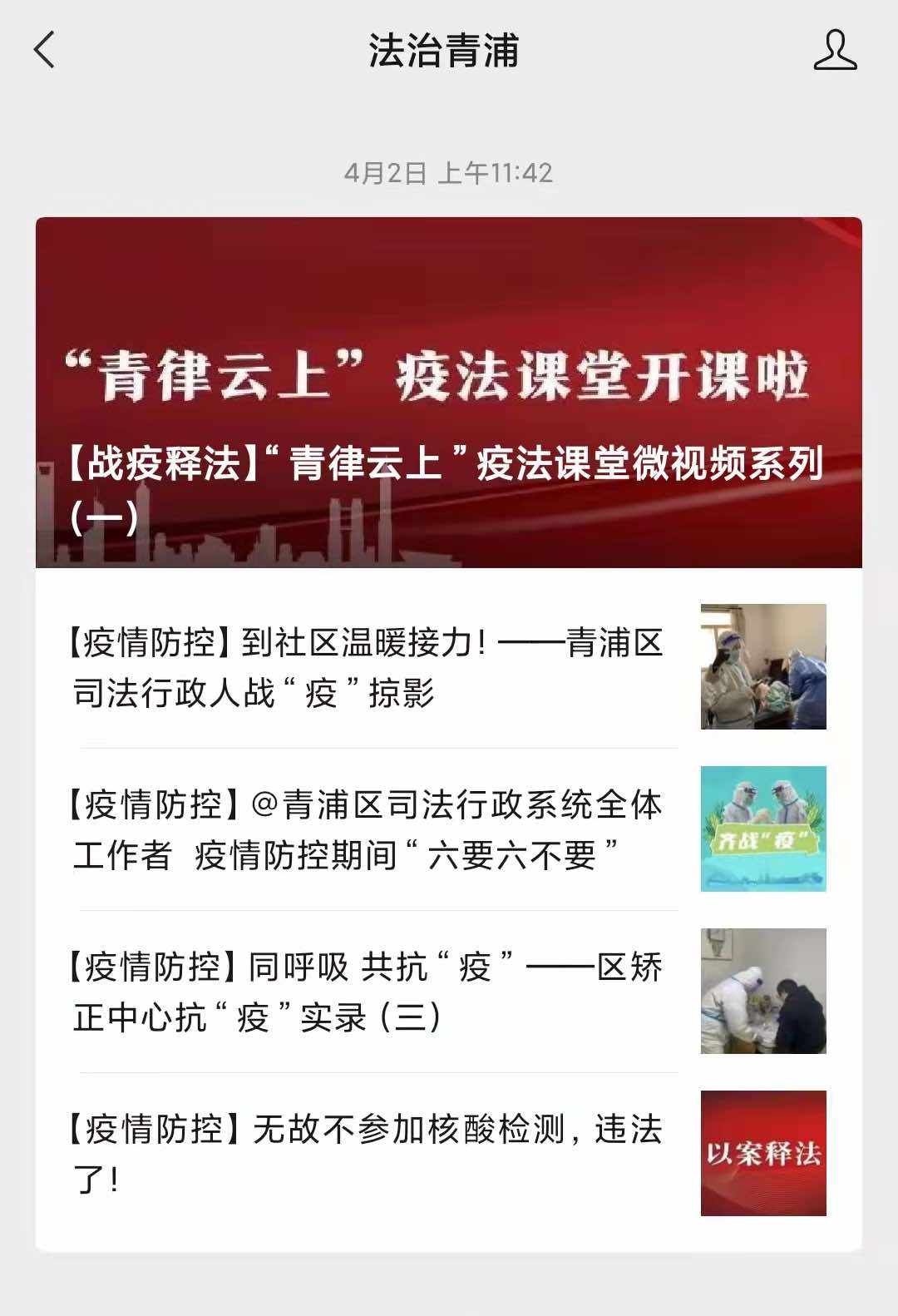Image resolution: width=898 pixels, height=1316 pixels.
Task: Open article 同呼吸 共抗疫 区矫正中心实录（三）
Action: pyautogui.click(x=366, y=992)
